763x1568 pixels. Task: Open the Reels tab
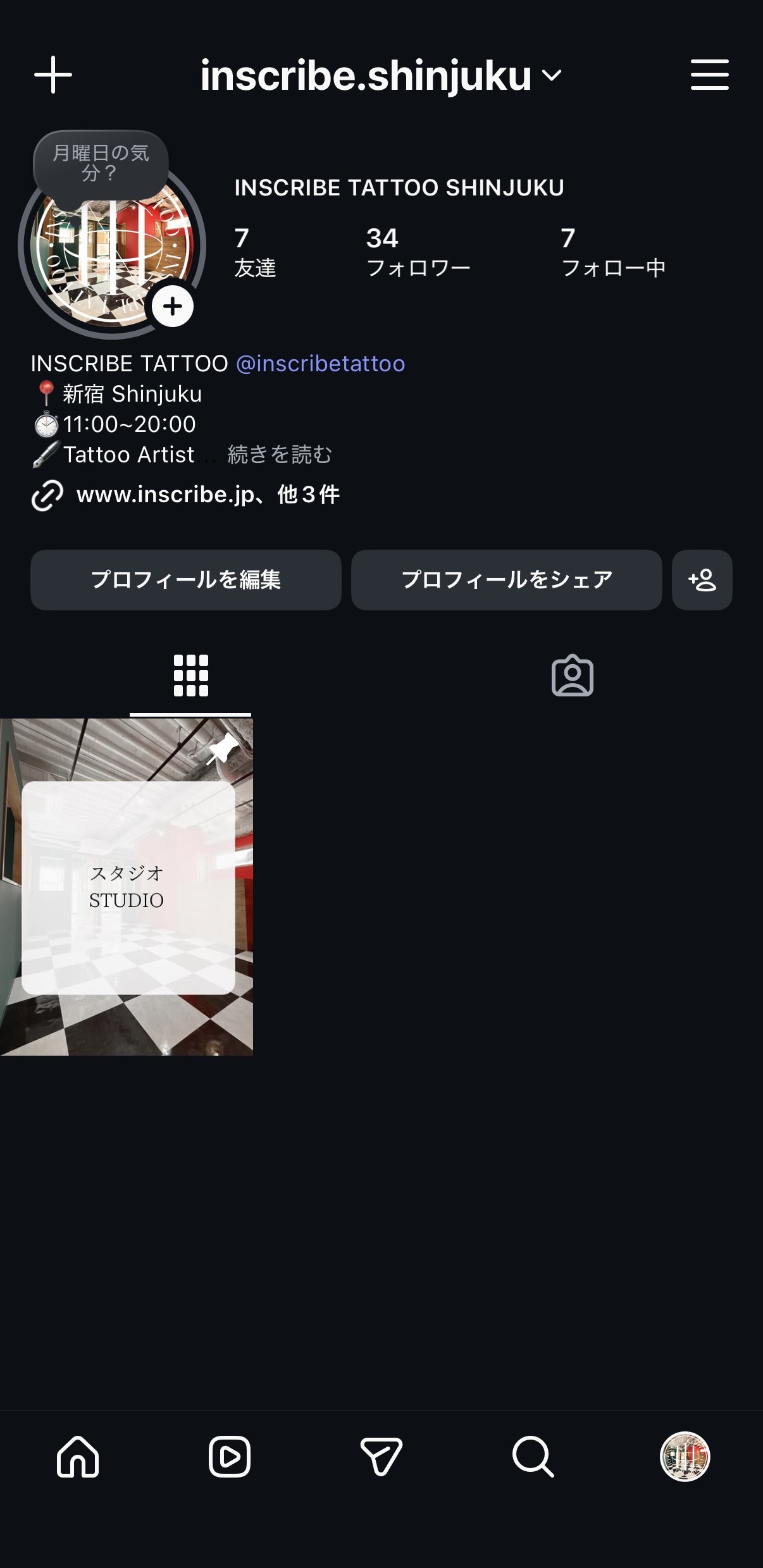230,1457
